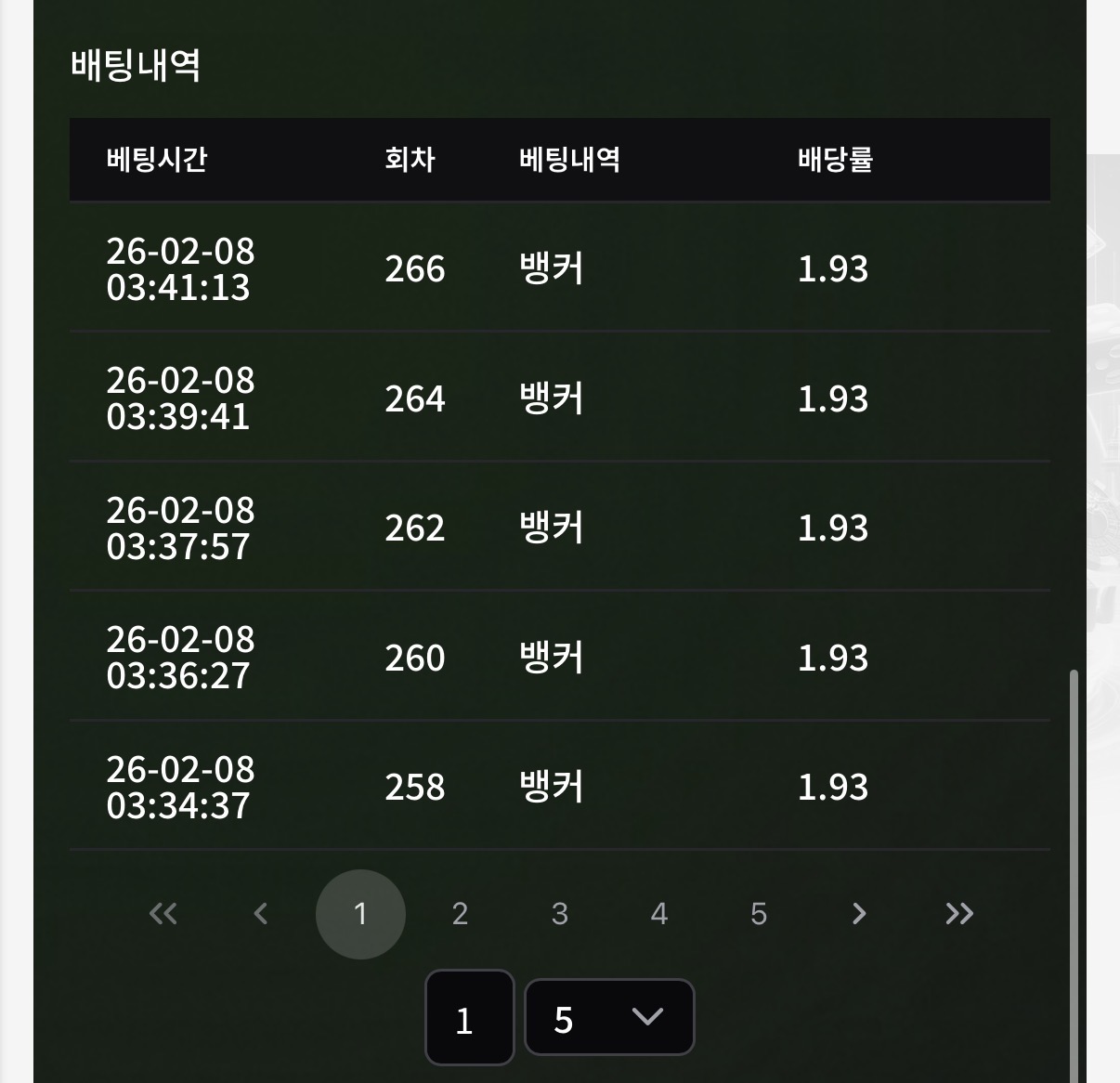Go to page 3 of betting history
Image resolution: width=1120 pixels, height=1083 pixels.
[x=559, y=914]
